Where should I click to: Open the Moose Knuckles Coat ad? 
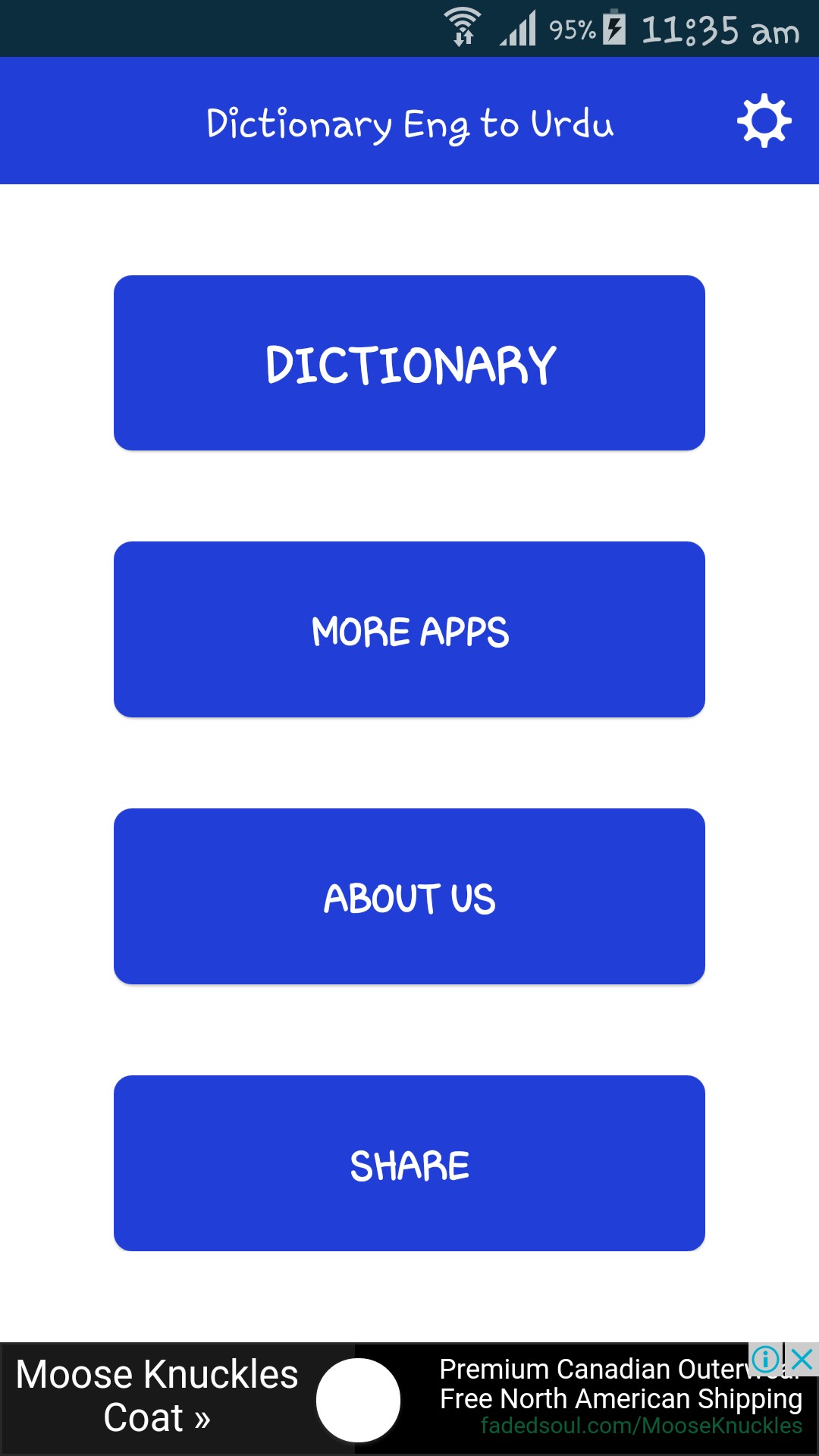[x=157, y=1396]
